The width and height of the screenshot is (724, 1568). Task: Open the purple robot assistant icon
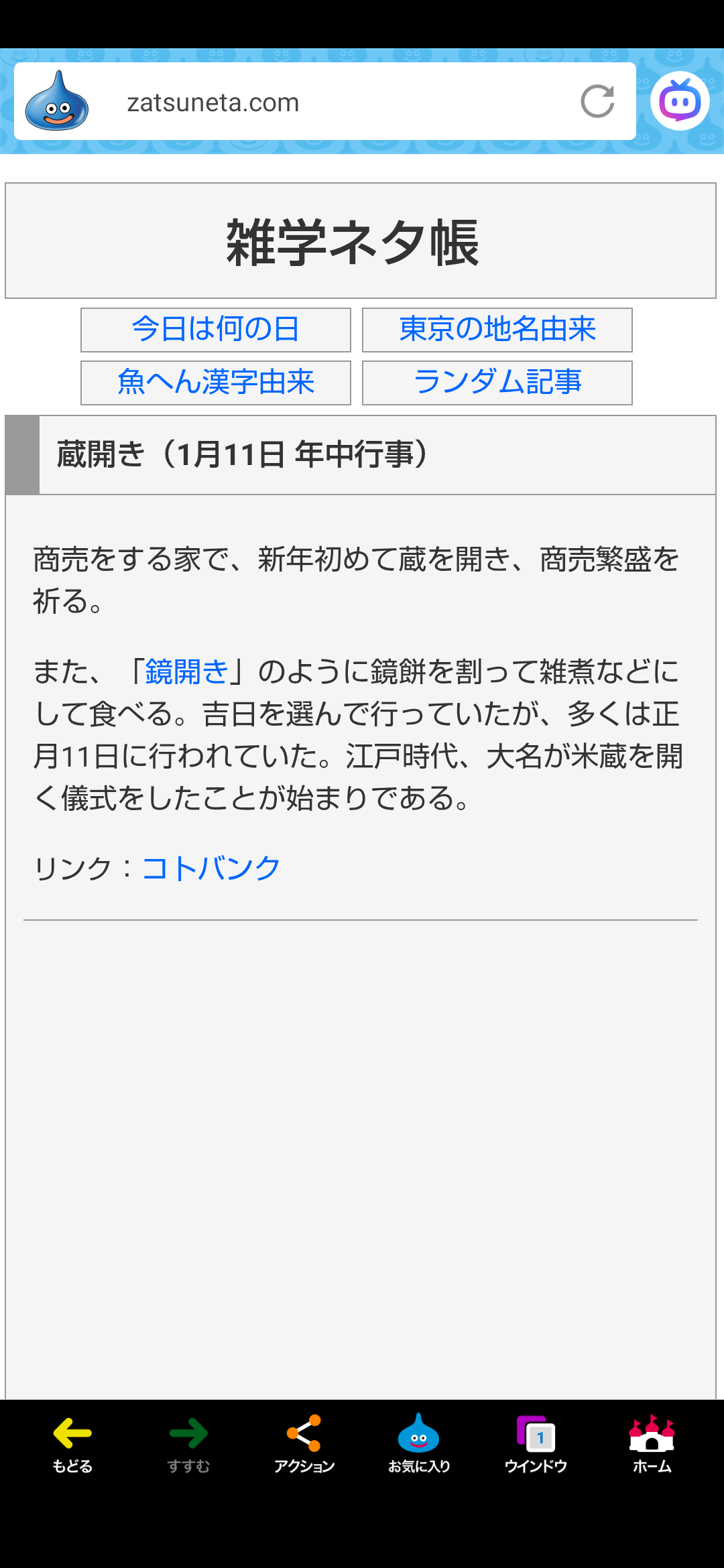(x=680, y=101)
